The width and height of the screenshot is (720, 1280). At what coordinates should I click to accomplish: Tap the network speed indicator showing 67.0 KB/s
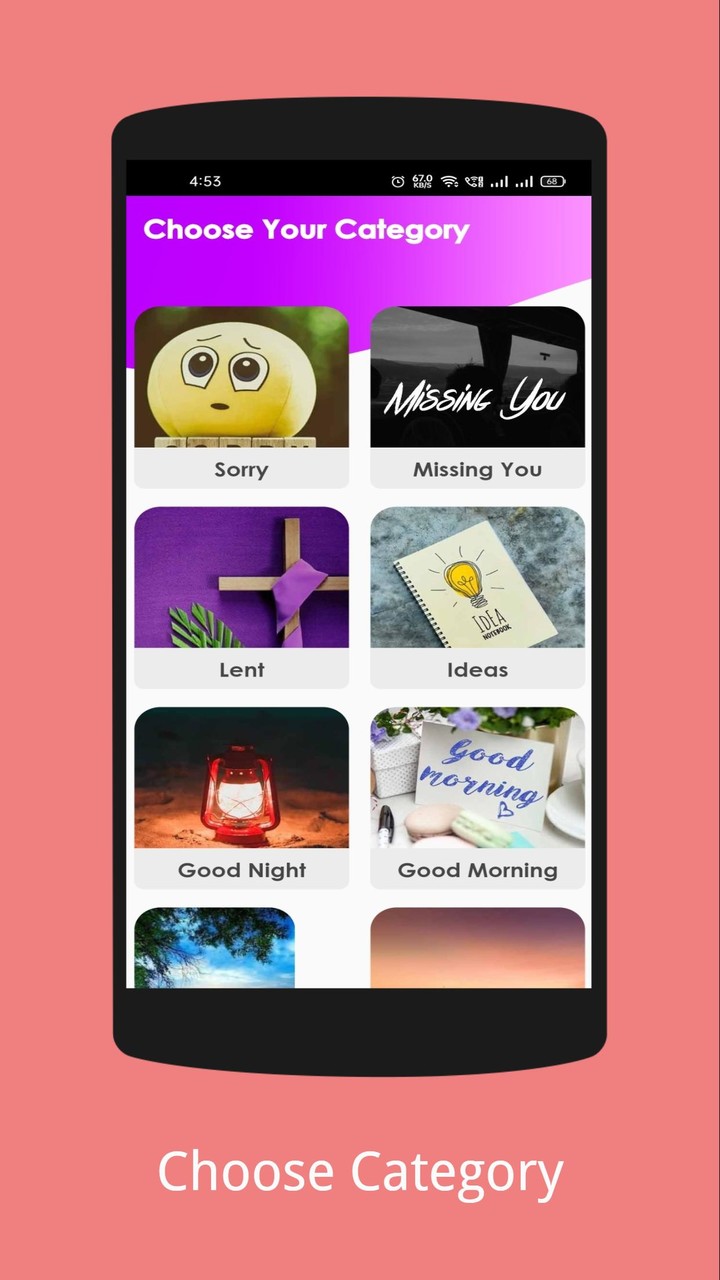[x=423, y=182]
